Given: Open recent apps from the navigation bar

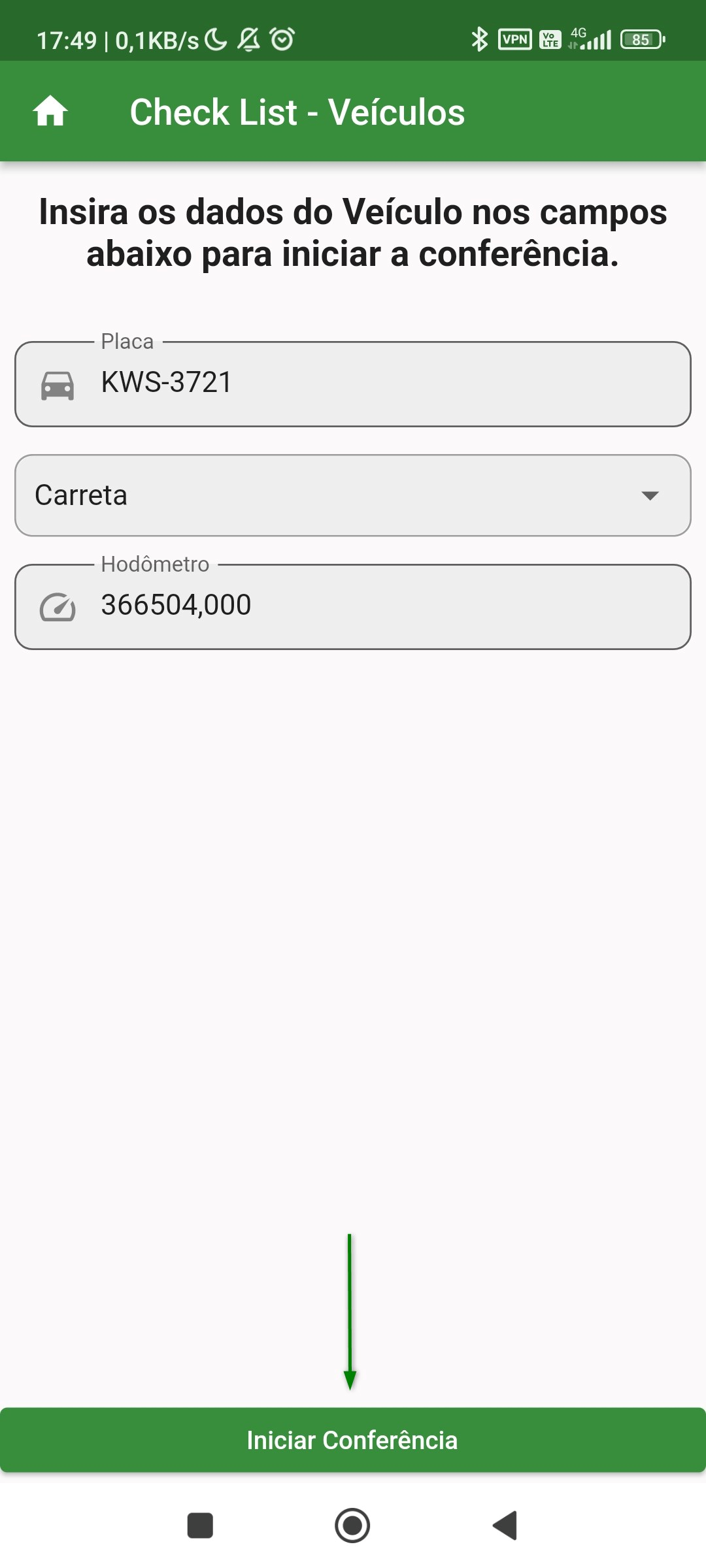Looking at the screenshot, I should [x=200, y=1526].
